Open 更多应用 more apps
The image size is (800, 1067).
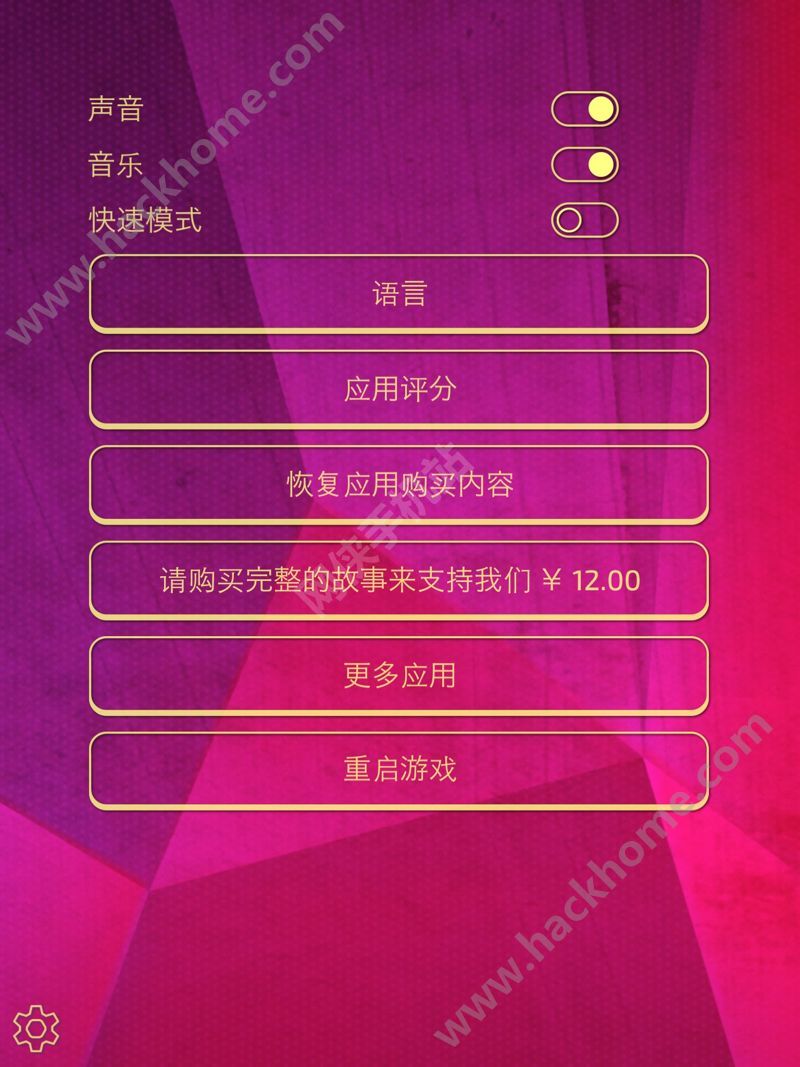tap(399, 676)
